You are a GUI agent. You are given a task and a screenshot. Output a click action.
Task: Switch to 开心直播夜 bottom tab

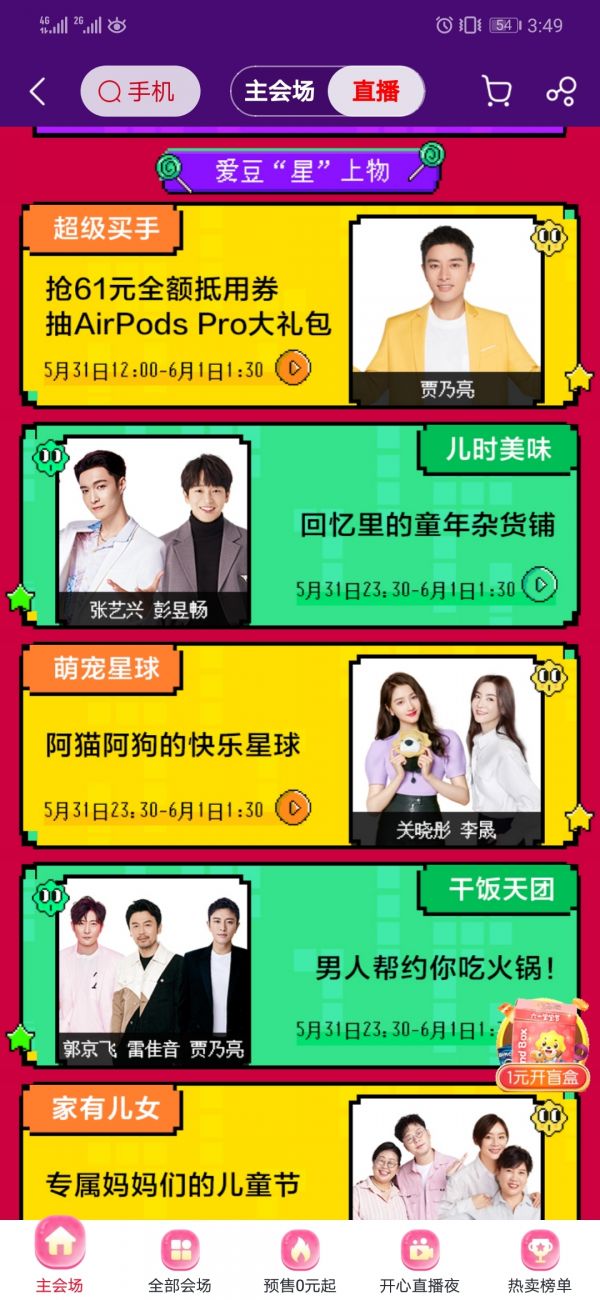point(420,1256)
